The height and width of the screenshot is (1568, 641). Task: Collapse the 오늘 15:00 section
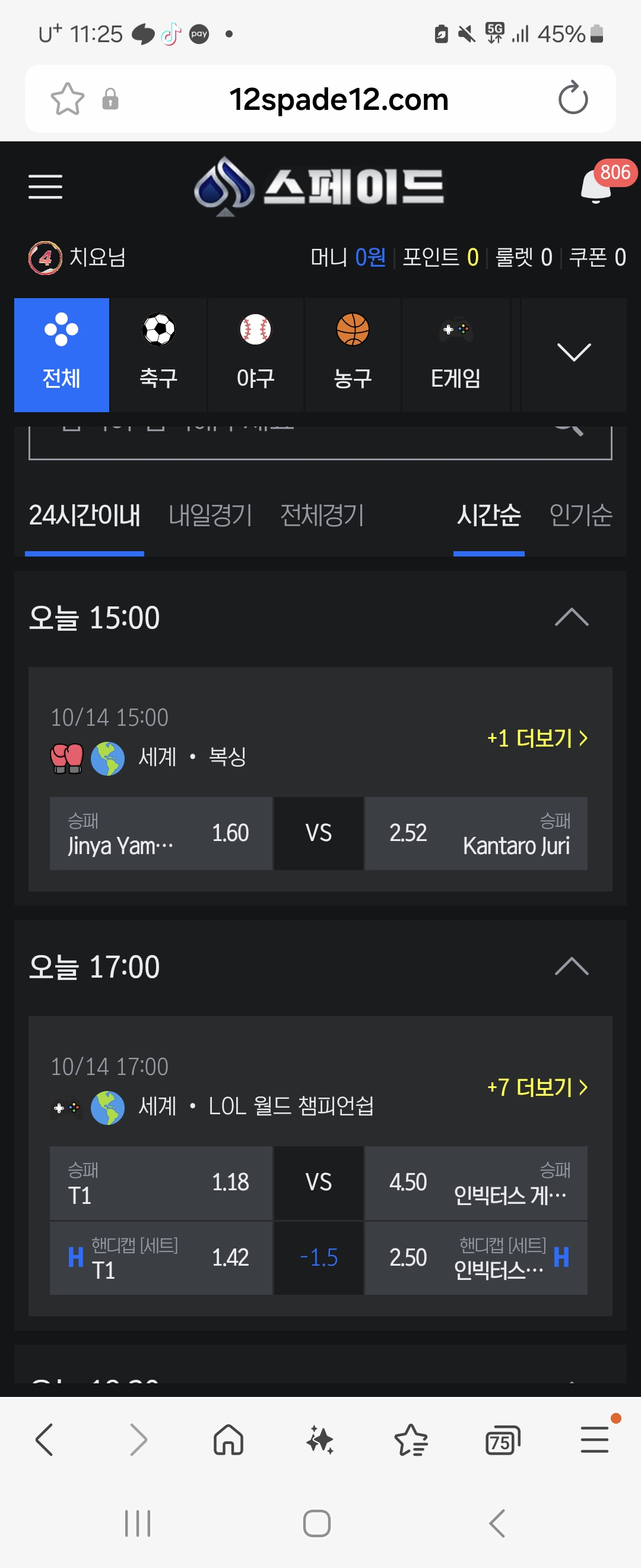click(x=571, y=618)
